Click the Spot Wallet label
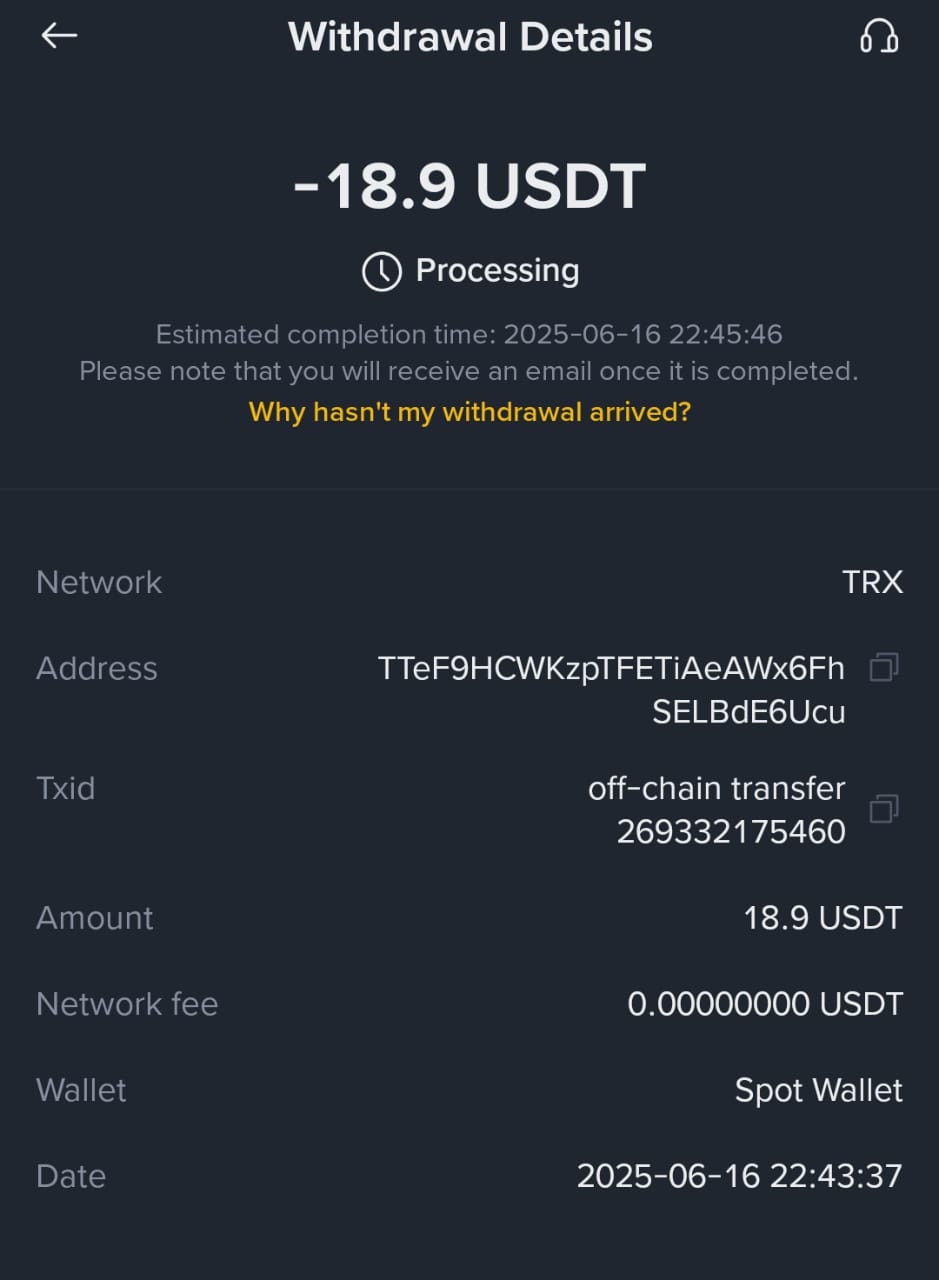The image size is (939, 1280). 818,1090
